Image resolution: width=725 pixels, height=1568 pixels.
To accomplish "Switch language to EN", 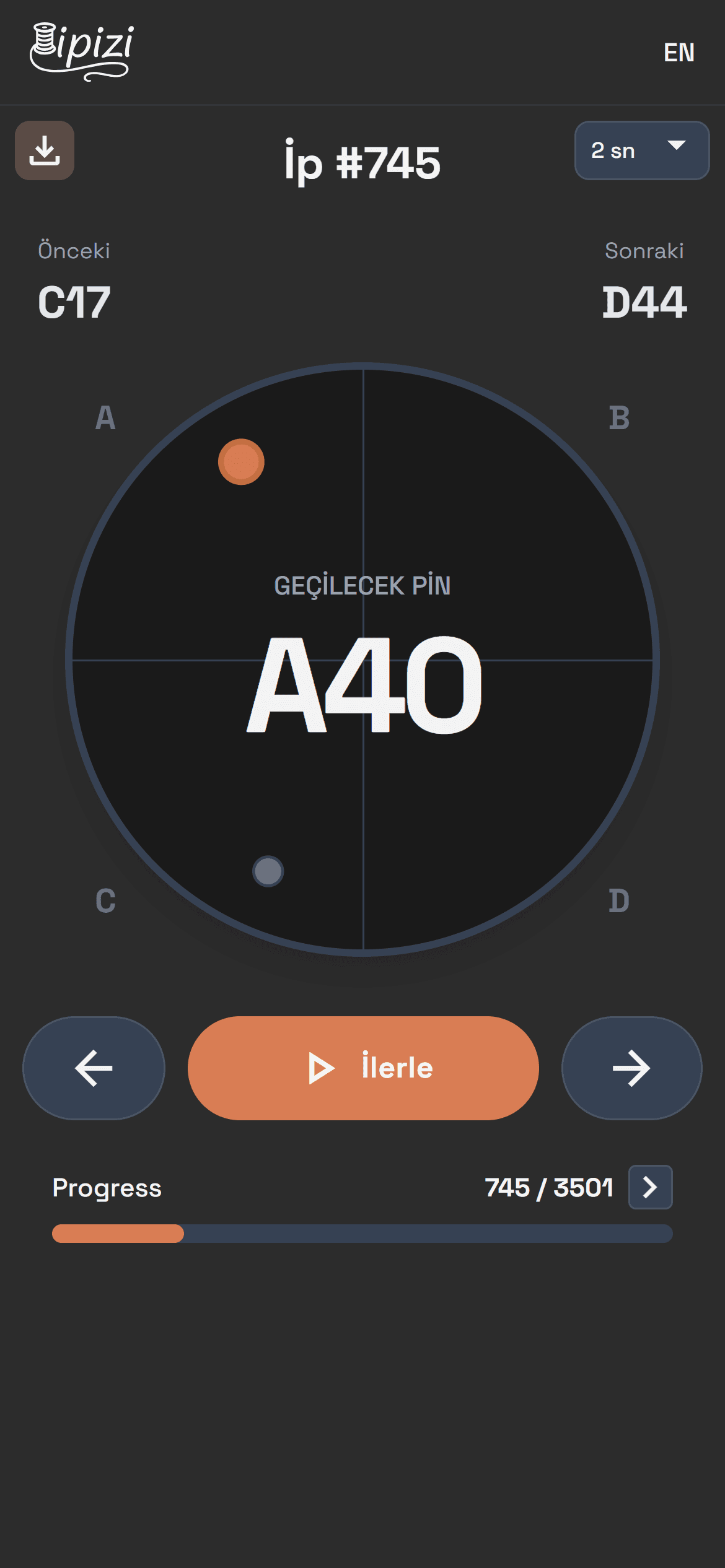I will coord(680,54).
